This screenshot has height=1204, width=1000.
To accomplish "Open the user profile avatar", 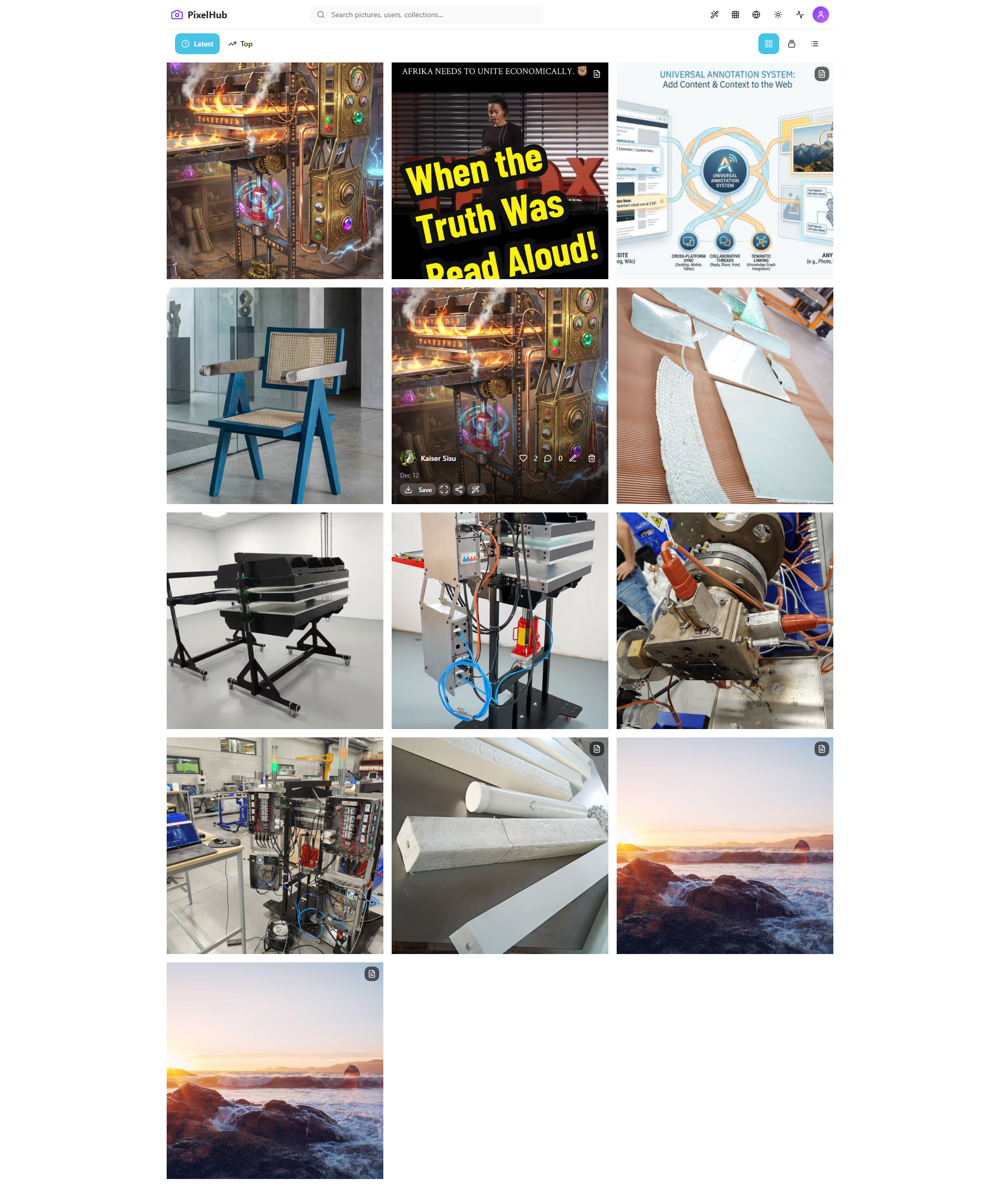I will click(x=820, y=15).
